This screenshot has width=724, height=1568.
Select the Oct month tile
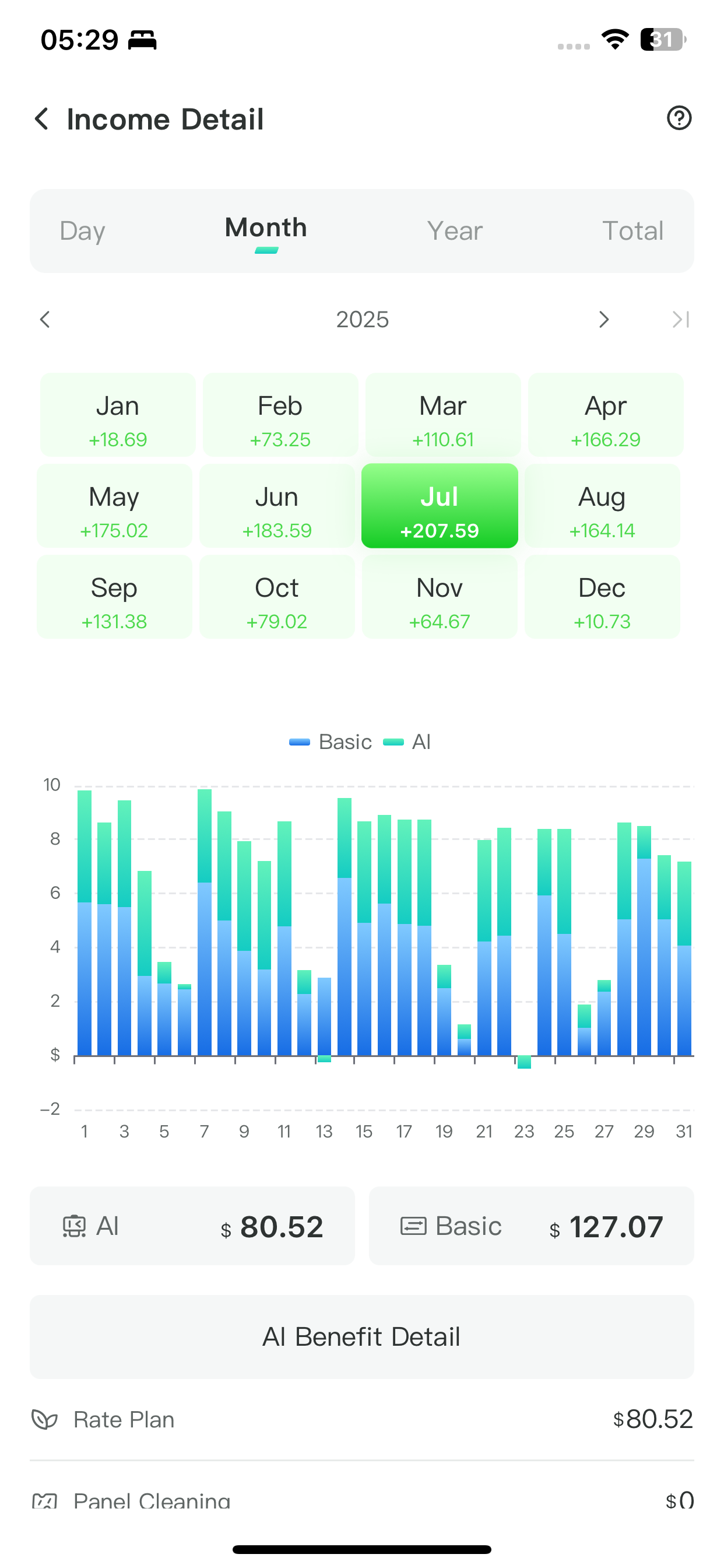277,597
